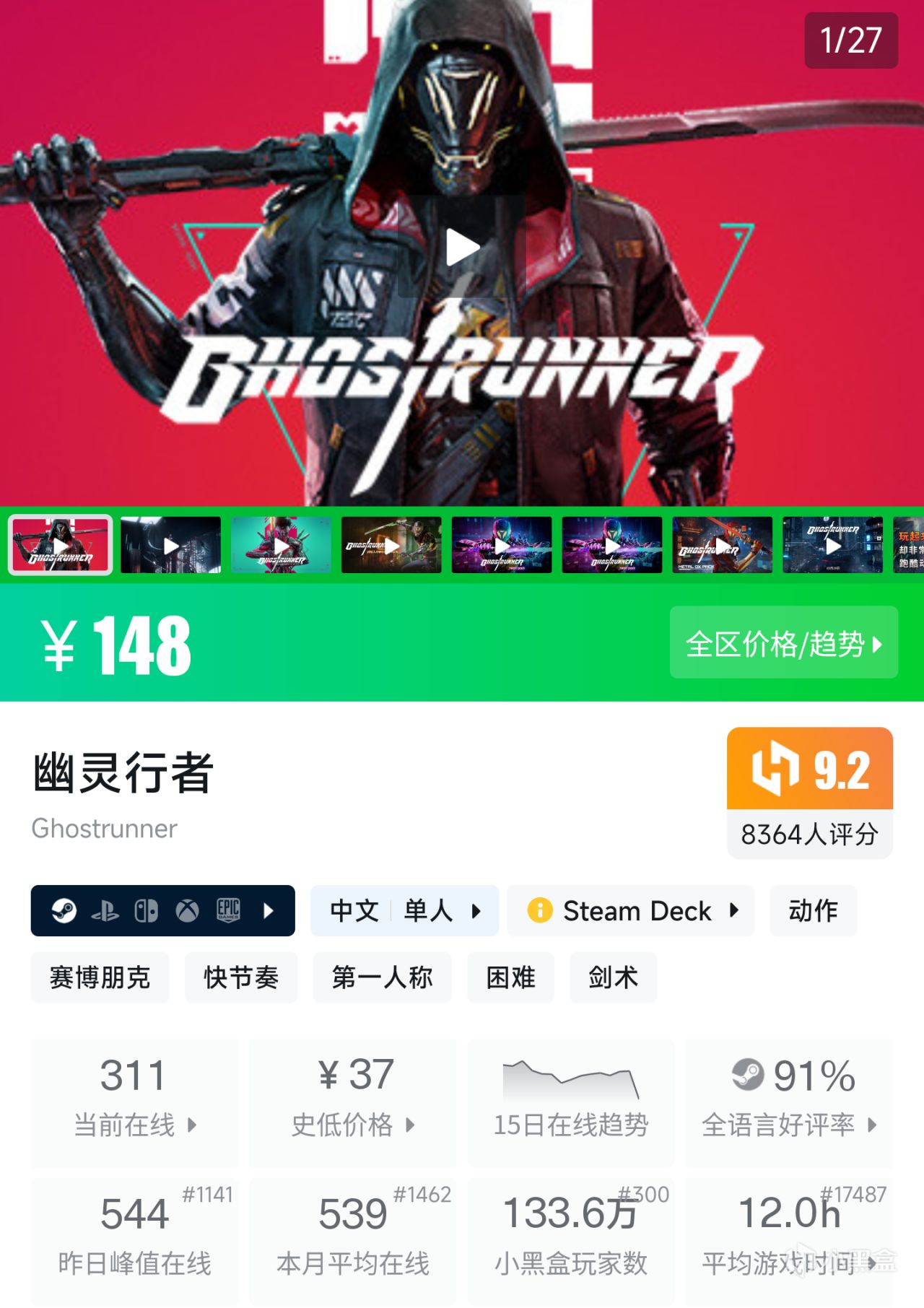The height and width of the screenshot is (1308, 924).
Task: Open the 剑术 tag
Action: pos(613,977)
